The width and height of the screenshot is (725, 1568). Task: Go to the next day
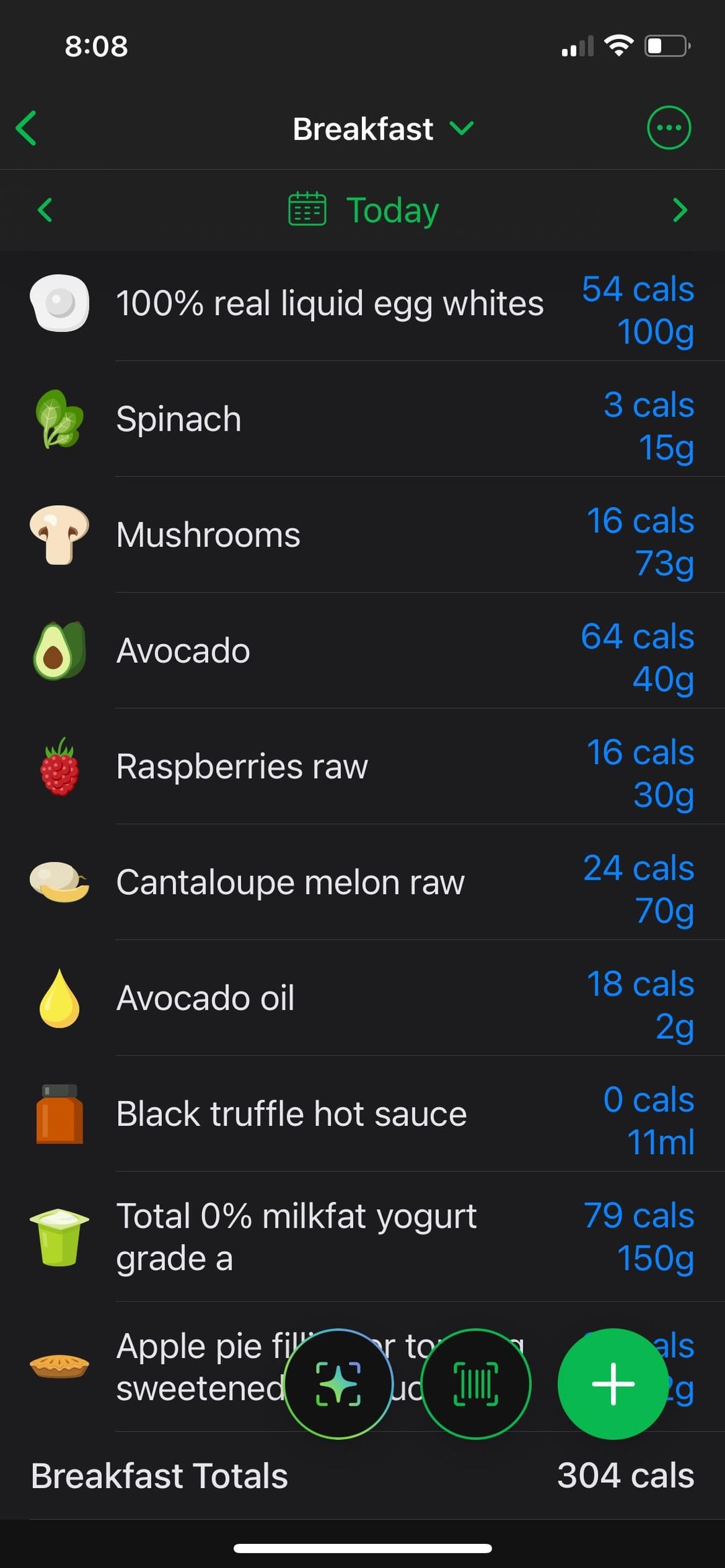click(x=679, y=210)
